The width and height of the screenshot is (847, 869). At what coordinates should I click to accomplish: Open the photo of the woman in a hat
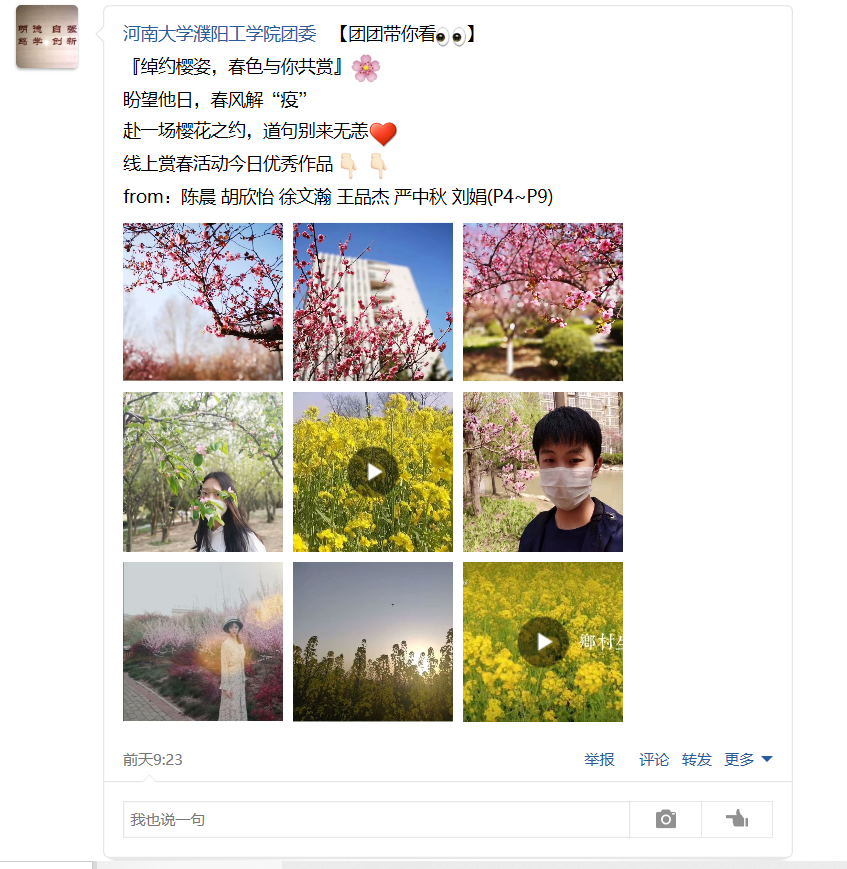203,642
